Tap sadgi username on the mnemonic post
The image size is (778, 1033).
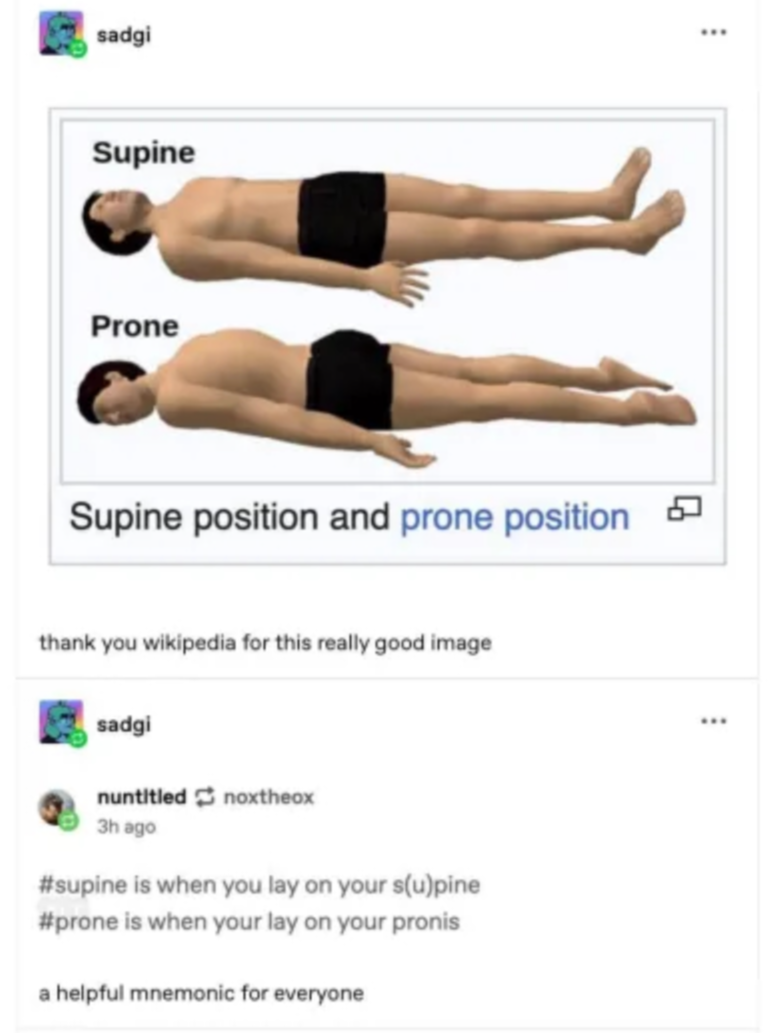(x=123, y=724)
